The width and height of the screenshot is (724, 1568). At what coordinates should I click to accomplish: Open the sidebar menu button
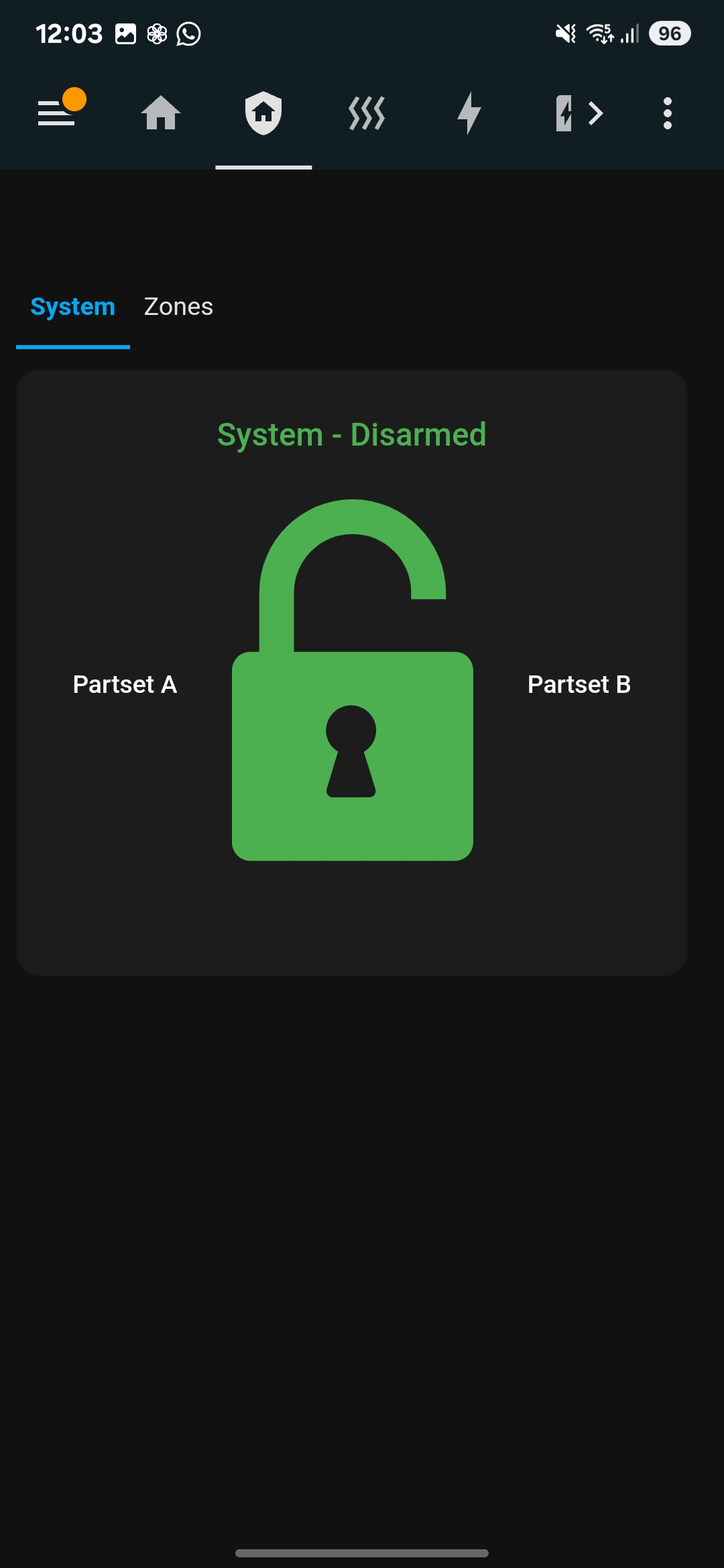tap(59, 112)
